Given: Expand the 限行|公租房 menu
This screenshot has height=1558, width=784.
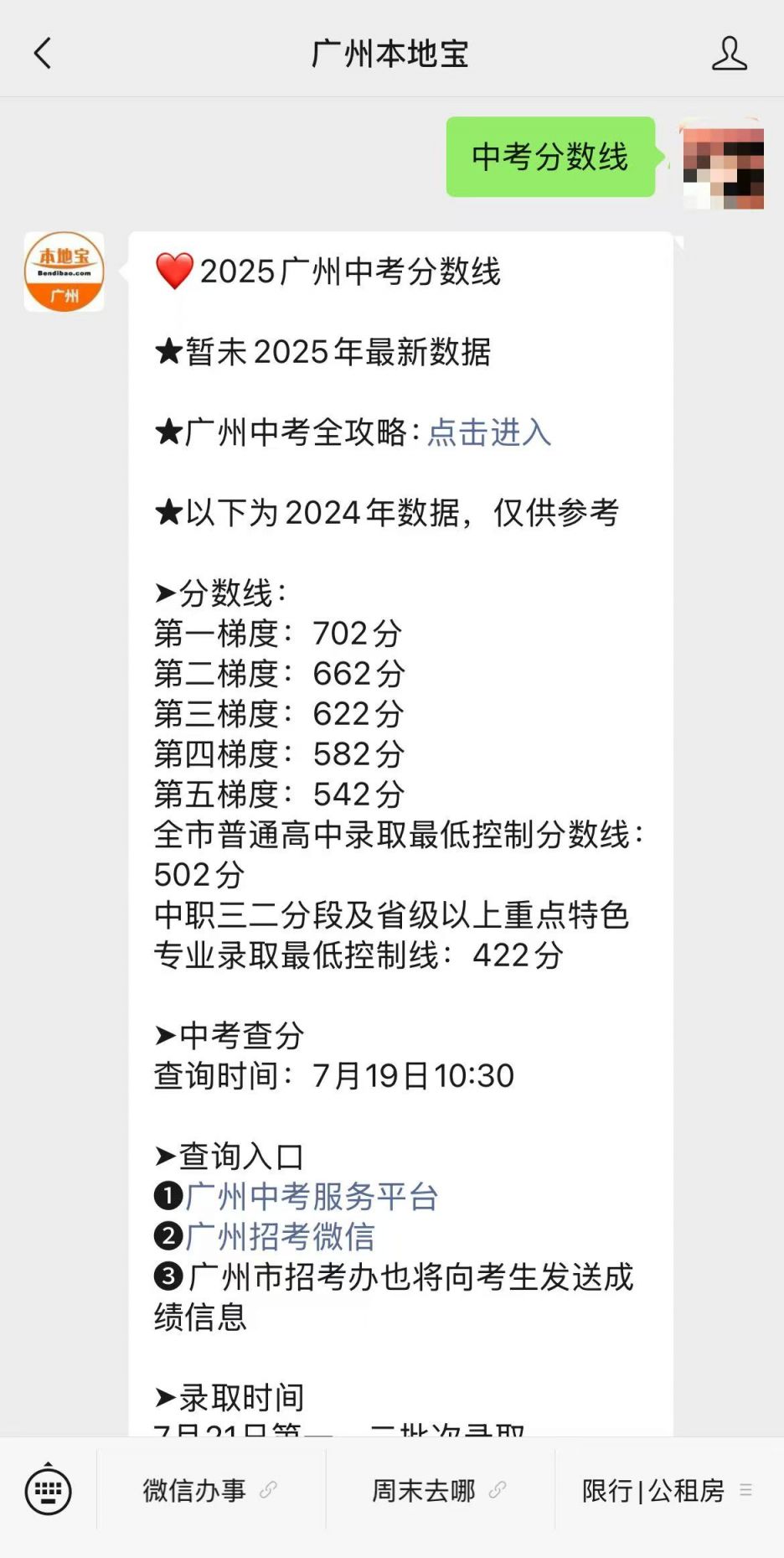Looking at the screenshot, I should click(x=669, y=1491).
